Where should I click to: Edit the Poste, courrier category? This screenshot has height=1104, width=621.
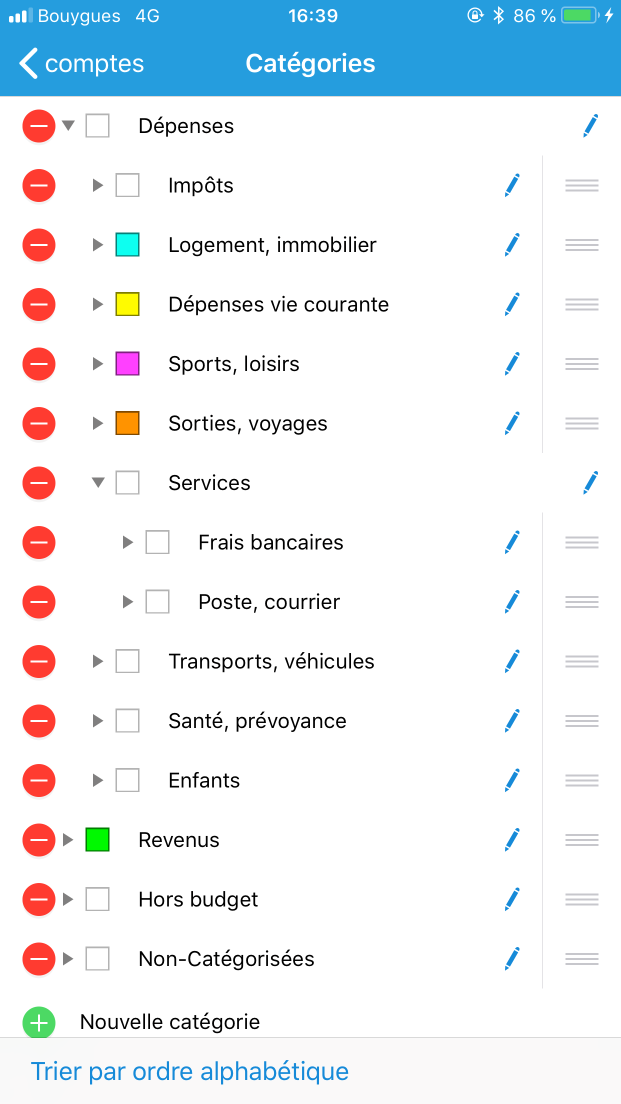(x=512, y=602)
